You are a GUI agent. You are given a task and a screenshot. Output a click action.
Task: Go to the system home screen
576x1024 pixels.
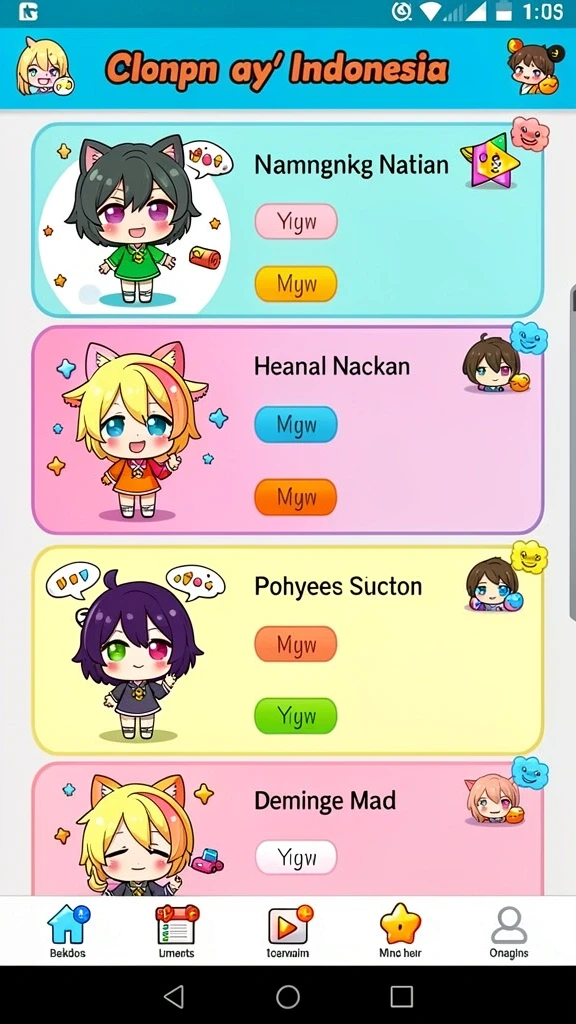click(x=288, y=997)
